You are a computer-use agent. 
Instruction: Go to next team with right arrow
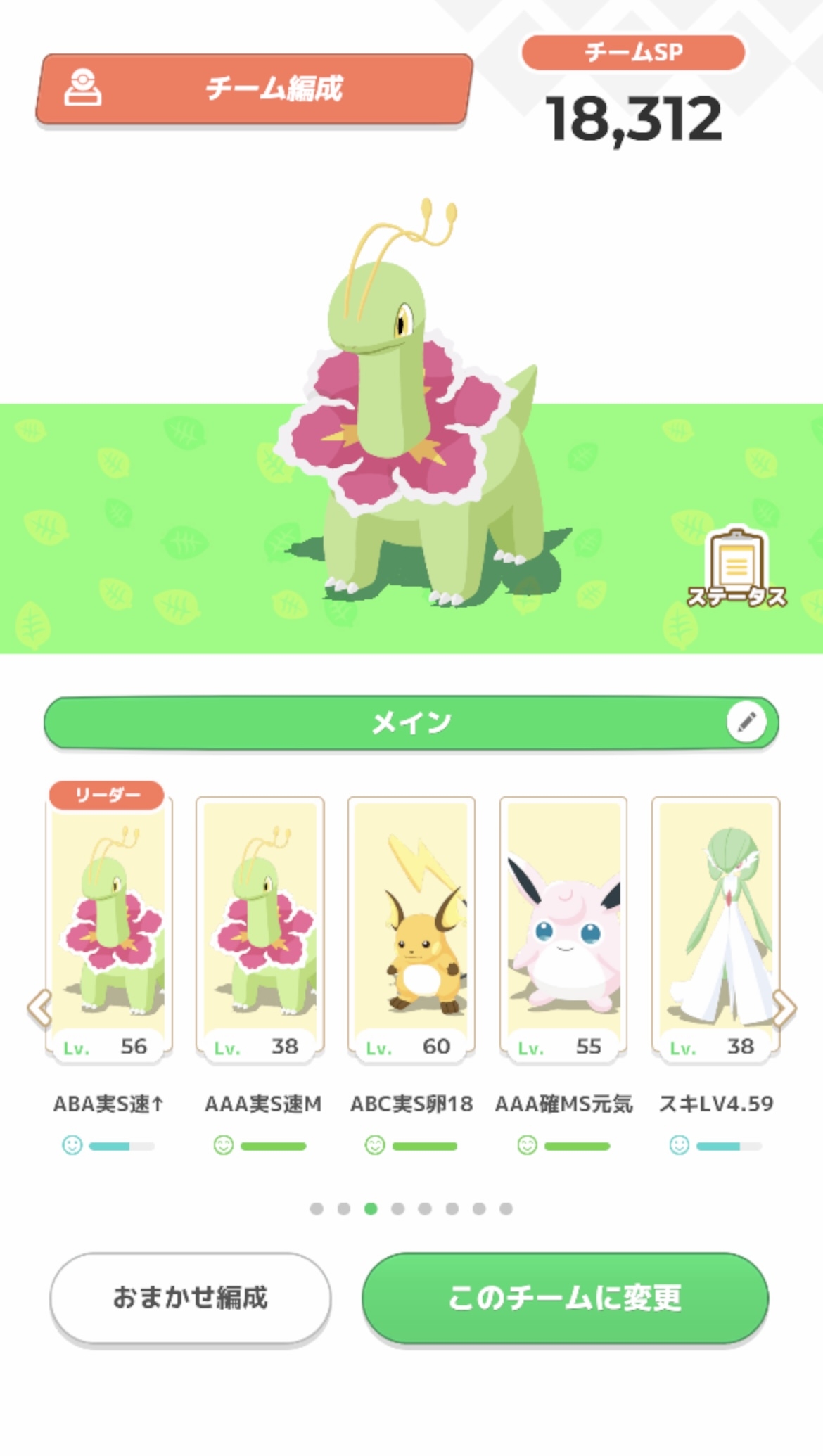click(x=784, y=1008)
